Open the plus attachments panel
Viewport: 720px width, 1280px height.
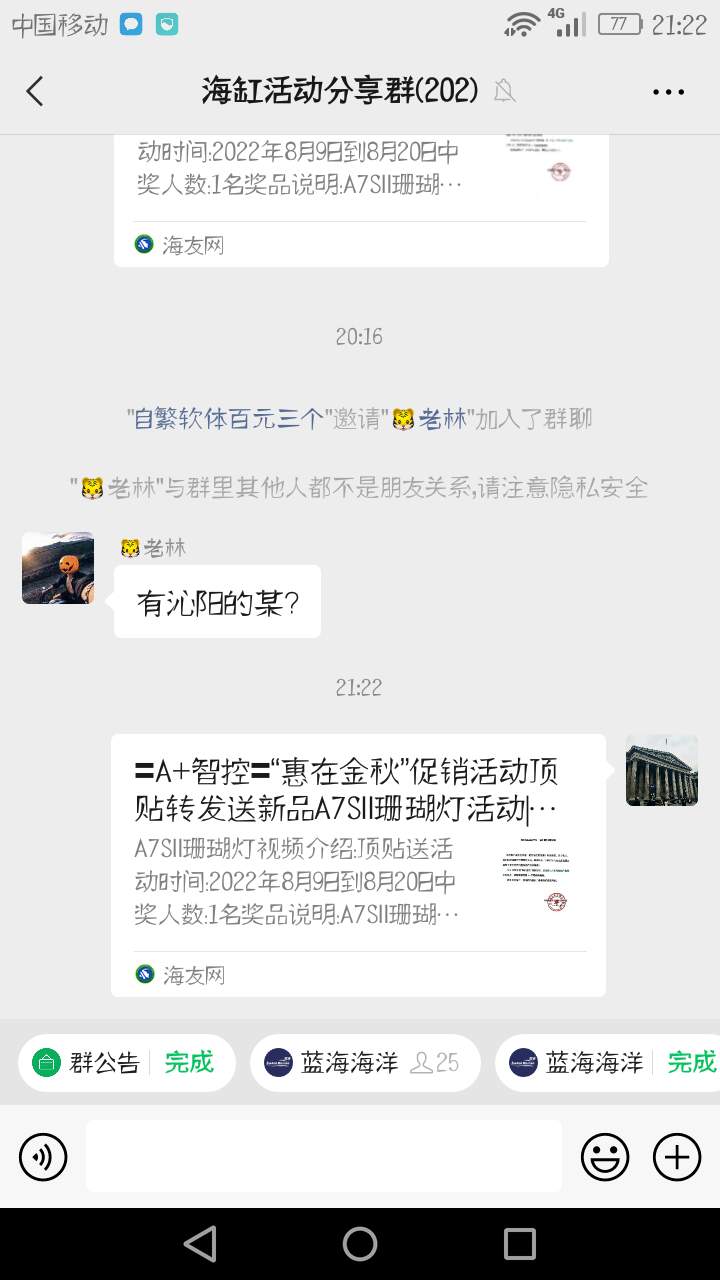[x=677, y=1157]
